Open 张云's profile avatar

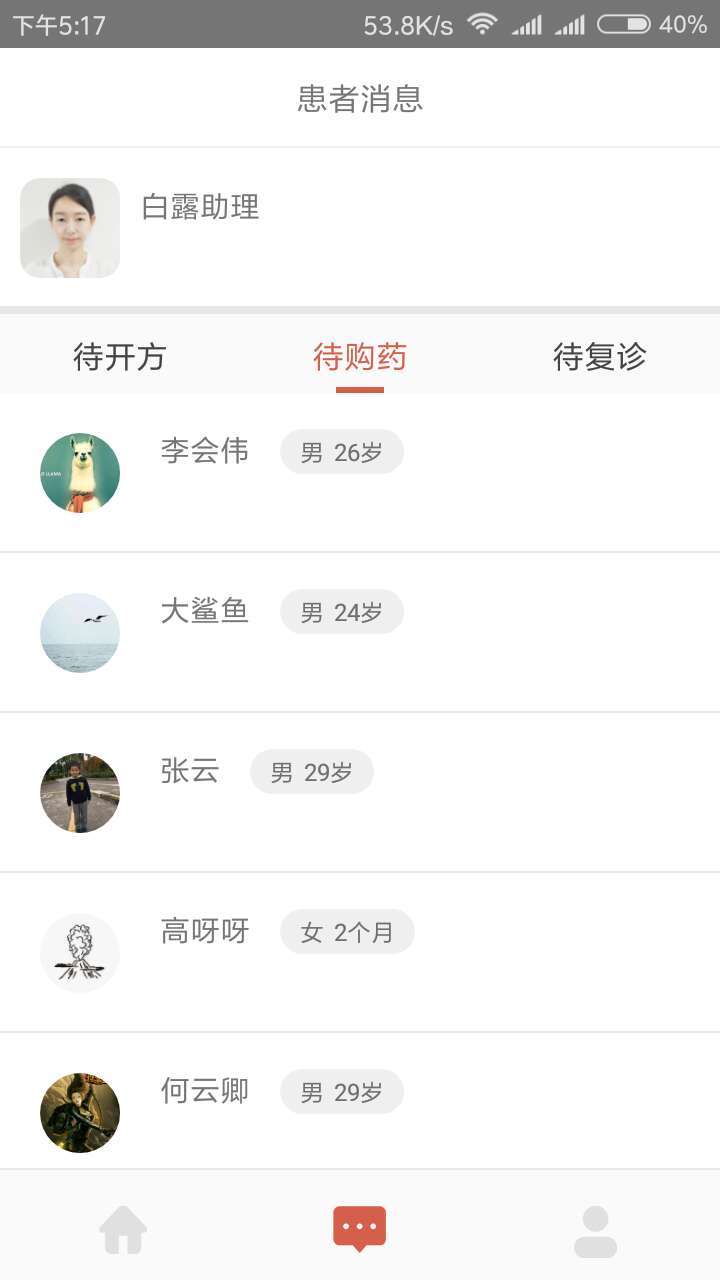pos(80,792)
